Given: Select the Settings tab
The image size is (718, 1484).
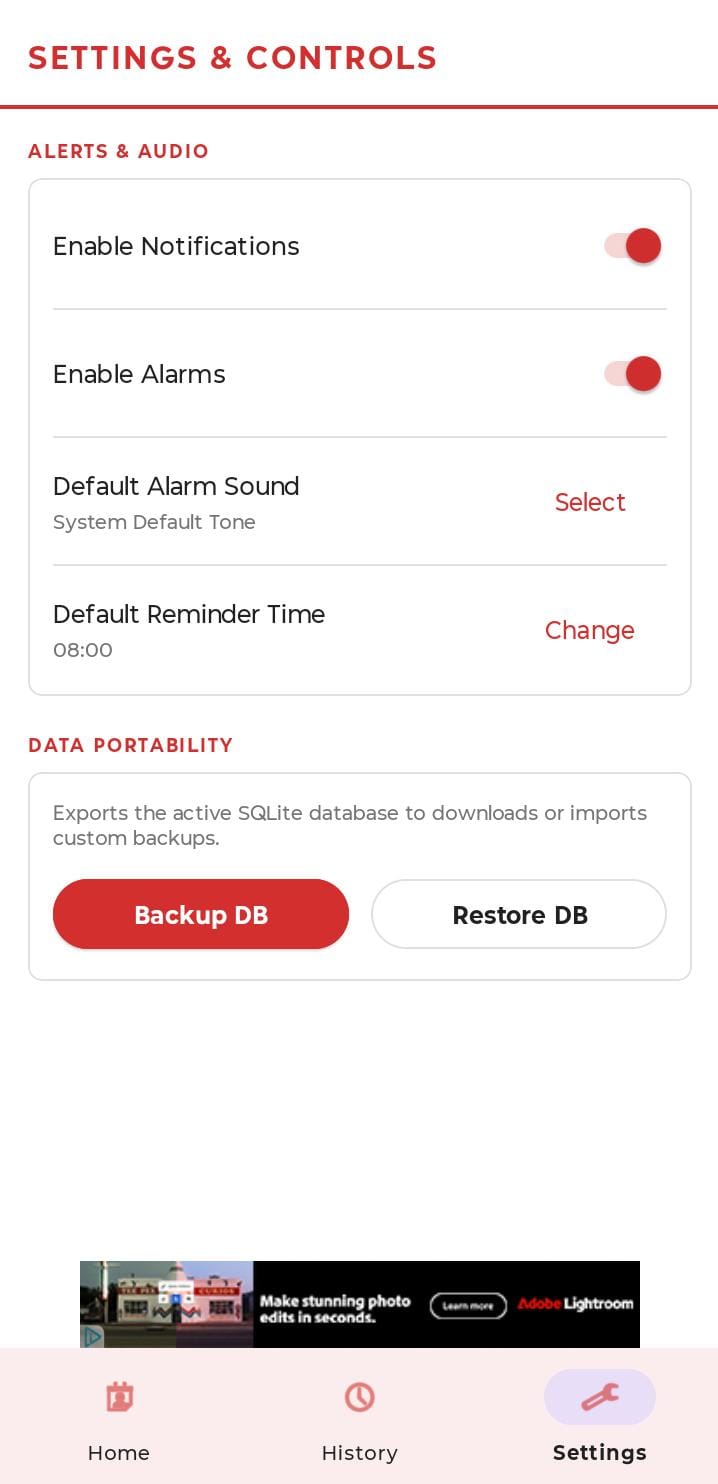Looking at the screenshot, I should pyautogui.click(x=600, y=1416).
